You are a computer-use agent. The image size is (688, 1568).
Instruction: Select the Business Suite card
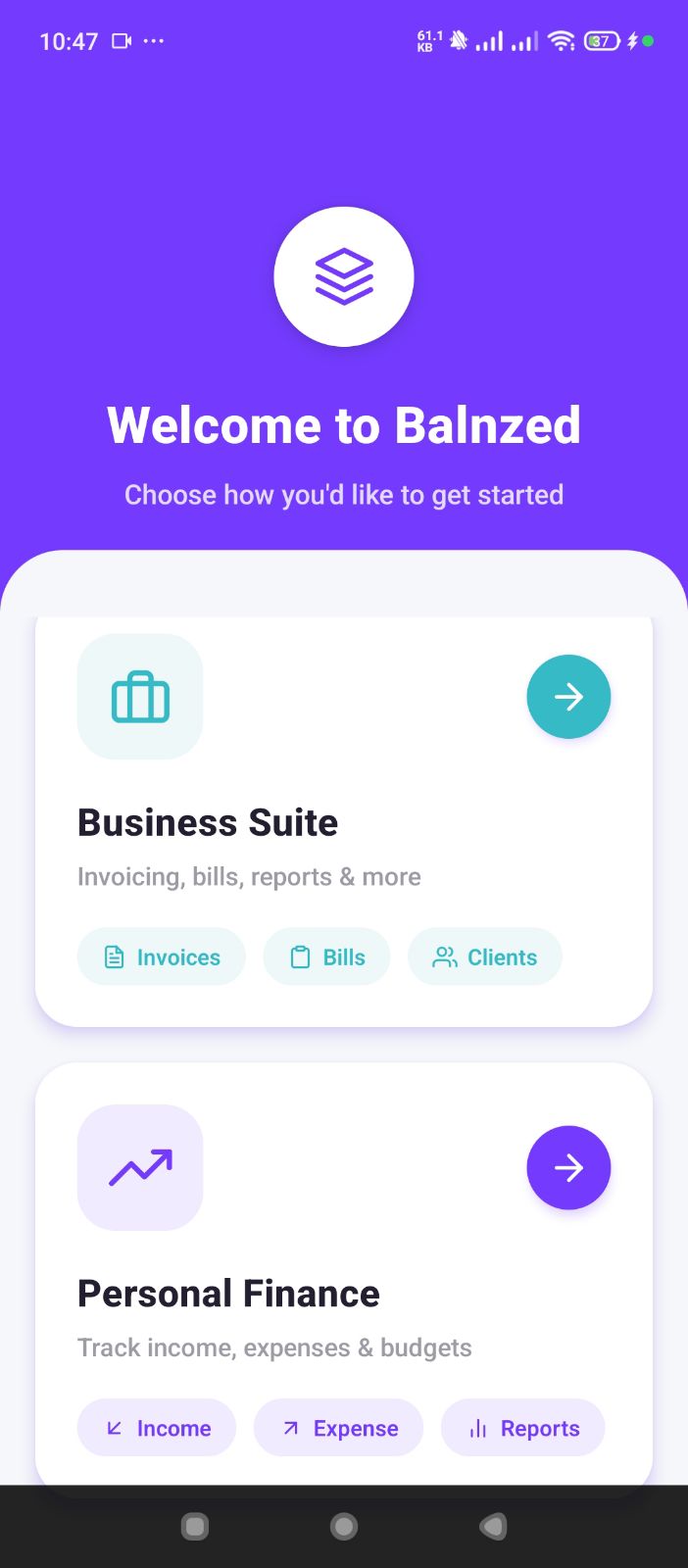tap(343, 823)
